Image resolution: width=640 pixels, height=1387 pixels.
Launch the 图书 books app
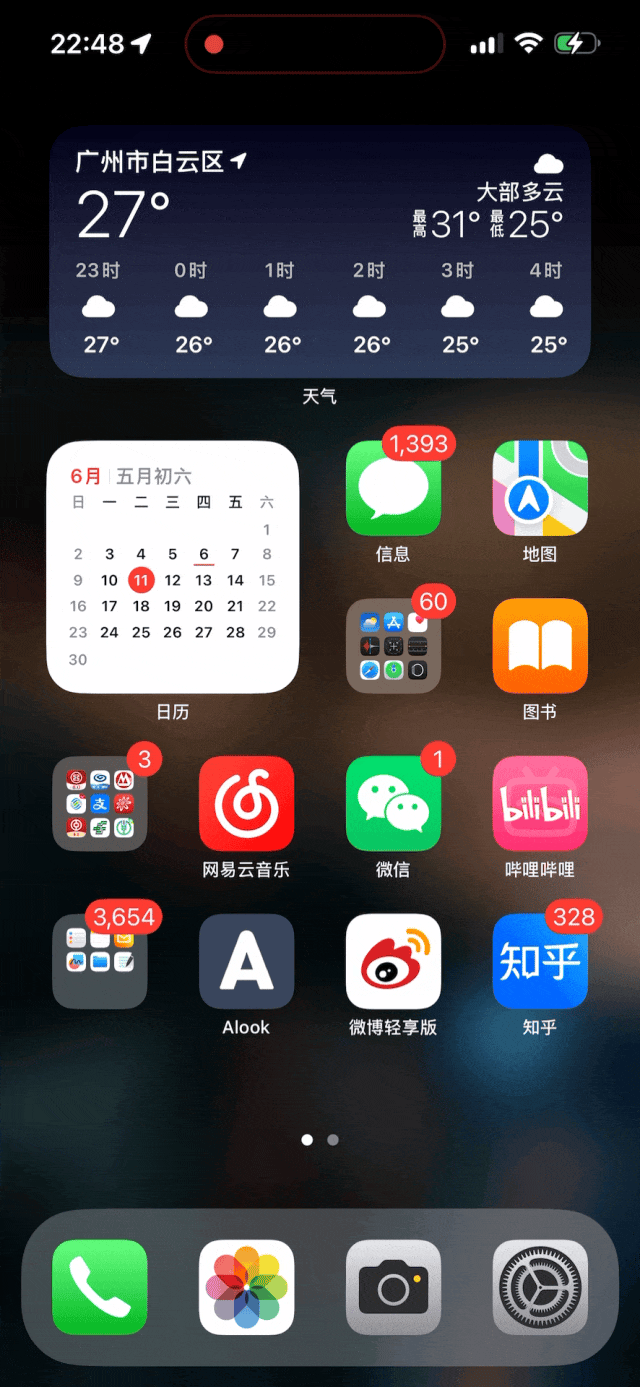(540, 646)
